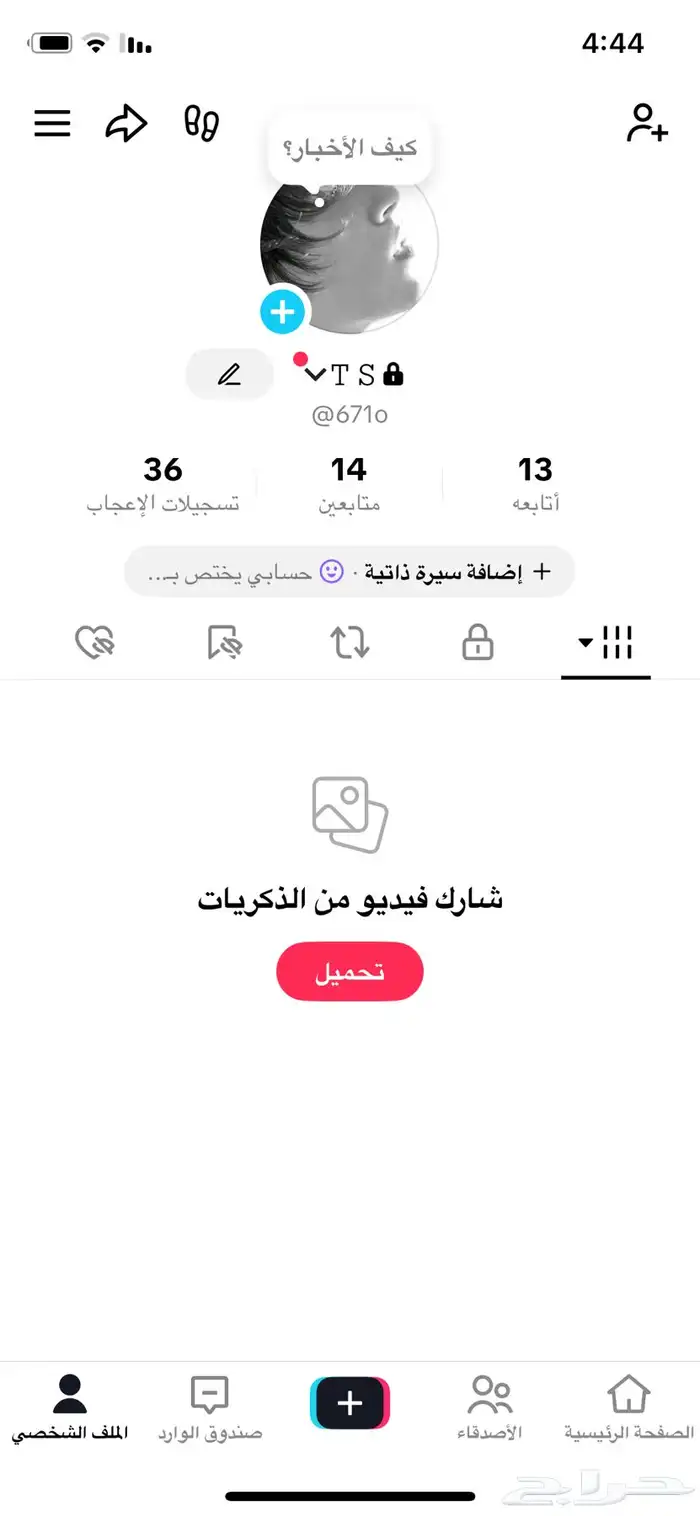
Task: Expand the account switcher next to T S
Action: pyautogui.click(x=315, y=375)
